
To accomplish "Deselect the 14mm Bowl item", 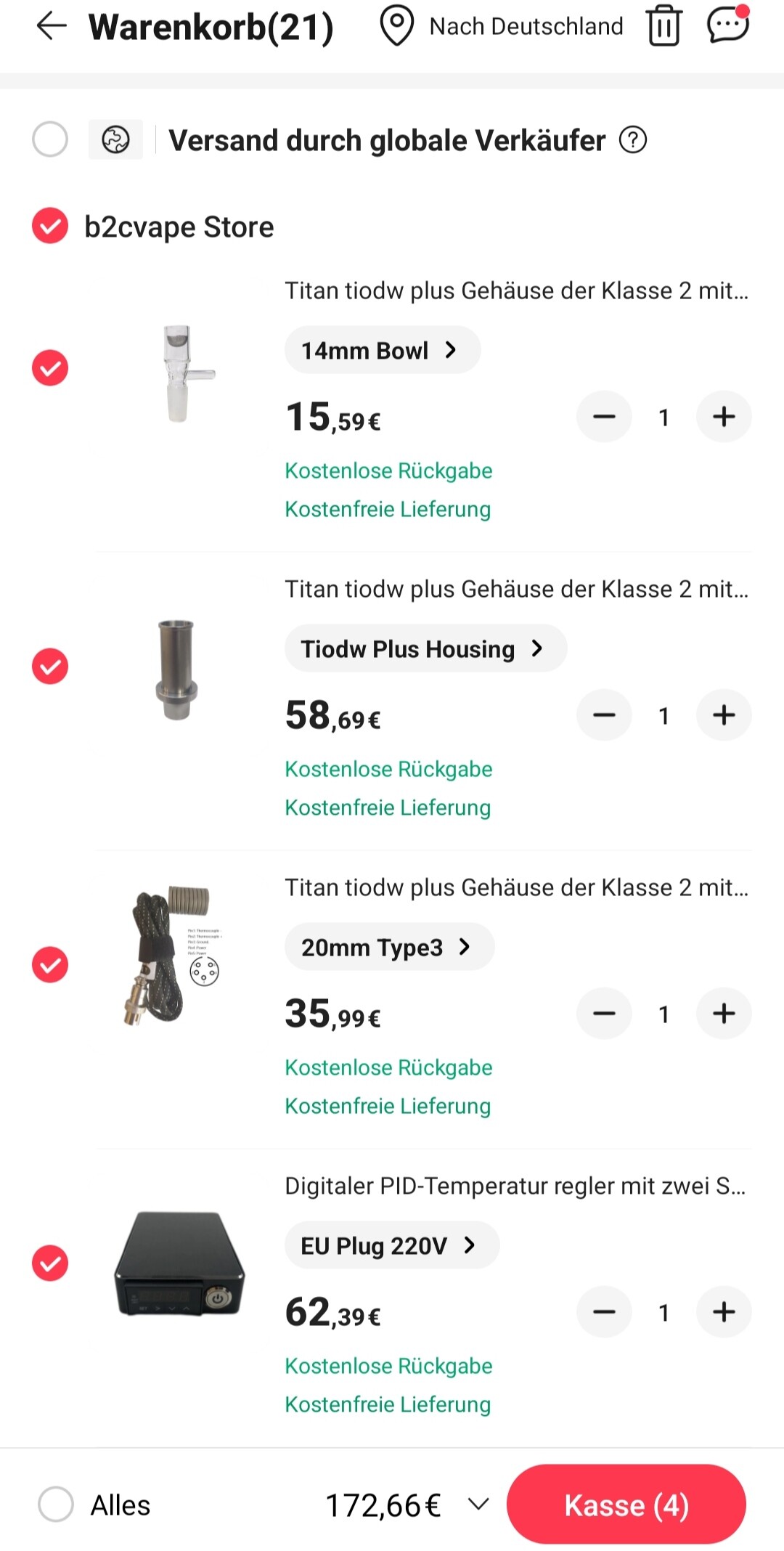I will click(50, 367).
